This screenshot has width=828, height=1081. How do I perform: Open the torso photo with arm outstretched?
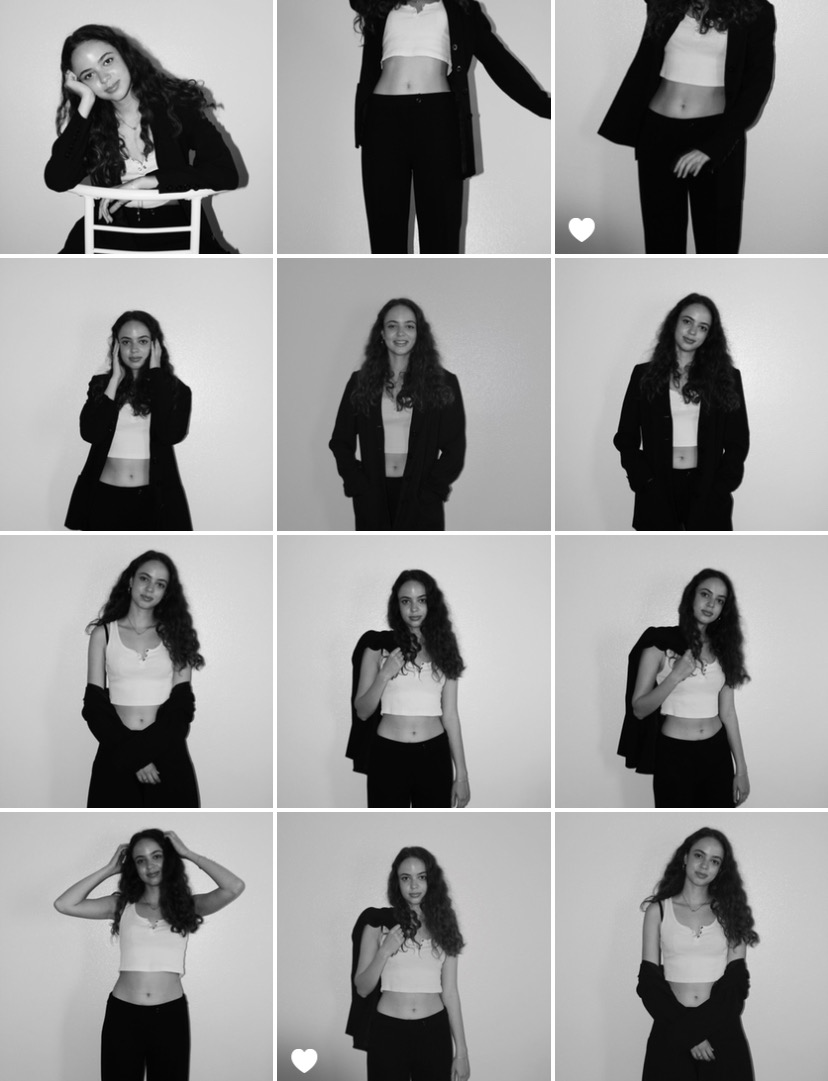(x=414, y=126)
